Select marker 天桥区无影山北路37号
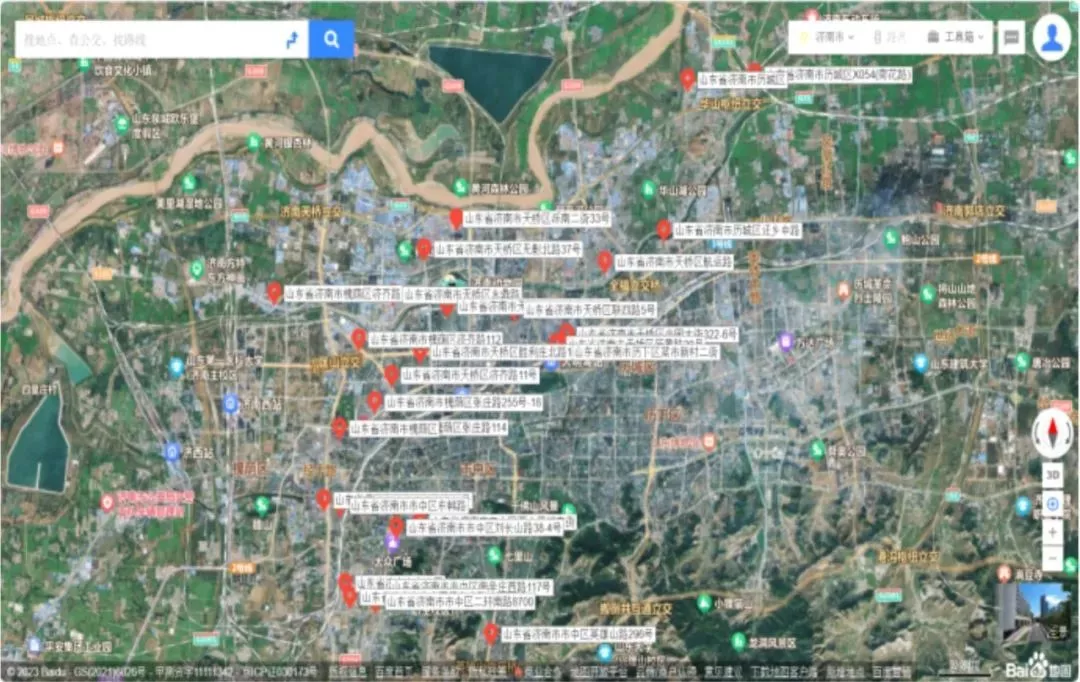The image size is (1080, 682). point(424,247)
